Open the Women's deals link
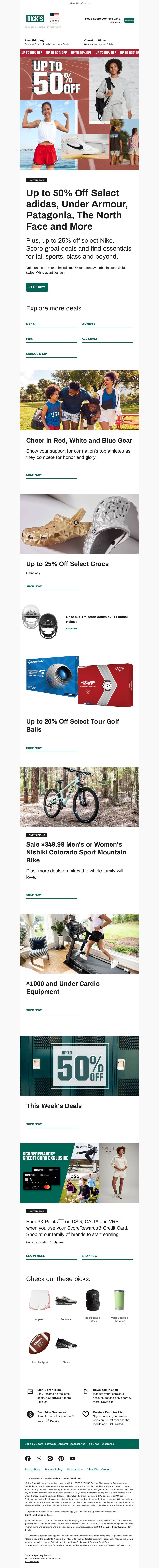The height and width of the screenshot is (1568, 159). click(x=89, y=323)
